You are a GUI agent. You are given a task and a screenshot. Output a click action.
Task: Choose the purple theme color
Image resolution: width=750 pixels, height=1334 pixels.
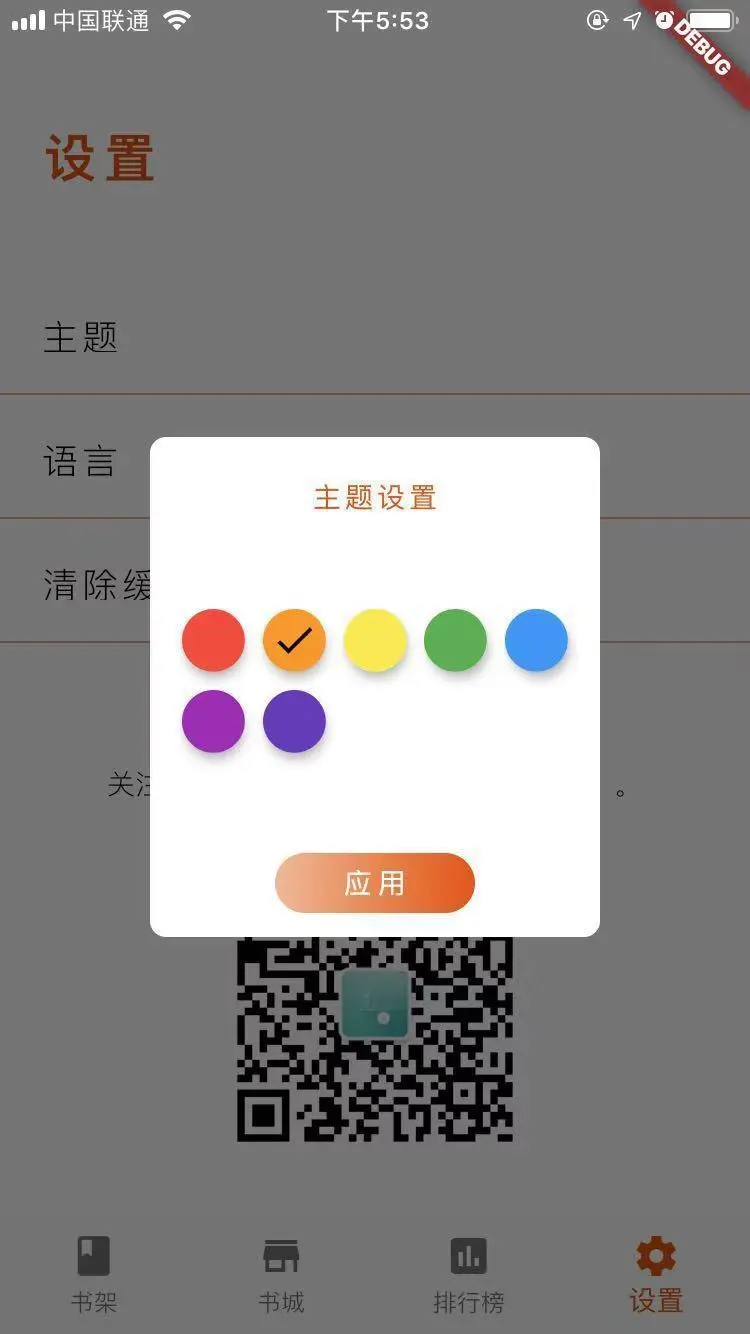tap(213, 721)
